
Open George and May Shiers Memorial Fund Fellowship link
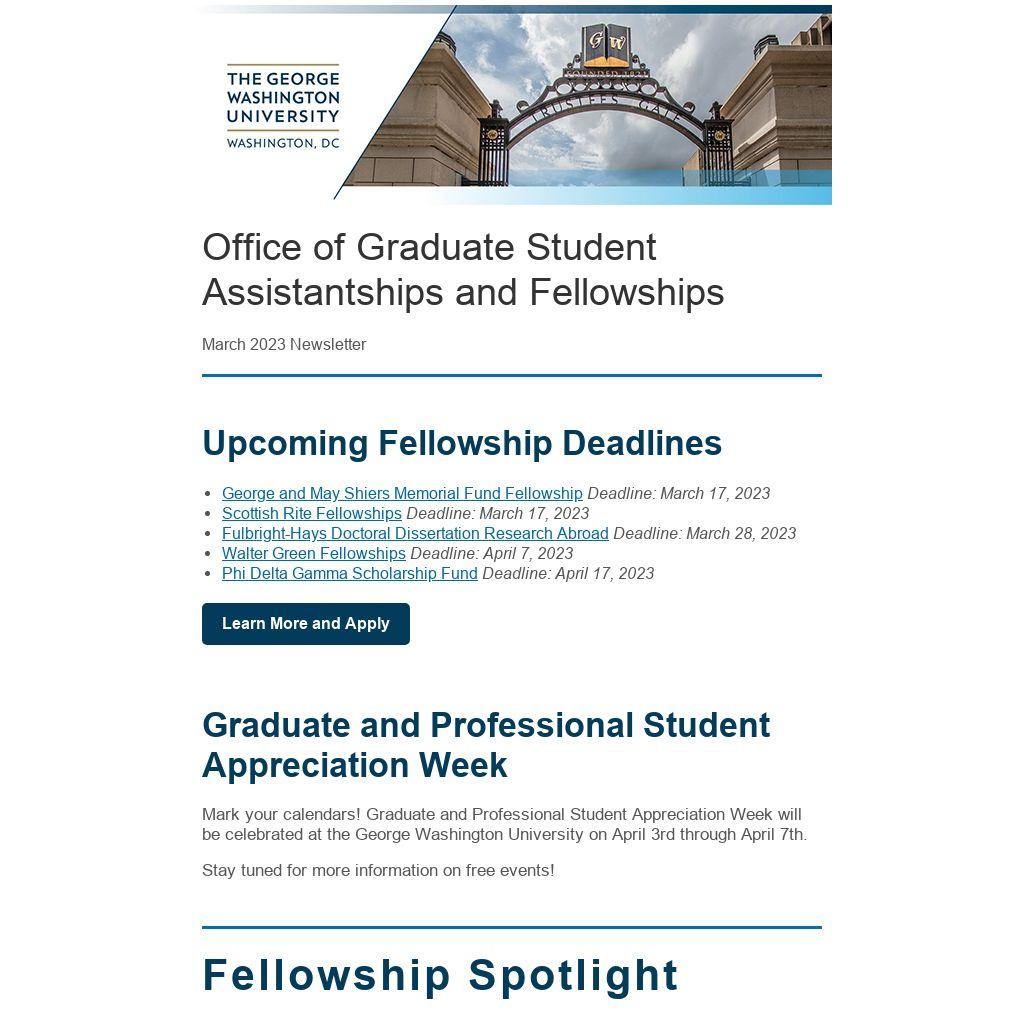402,493
